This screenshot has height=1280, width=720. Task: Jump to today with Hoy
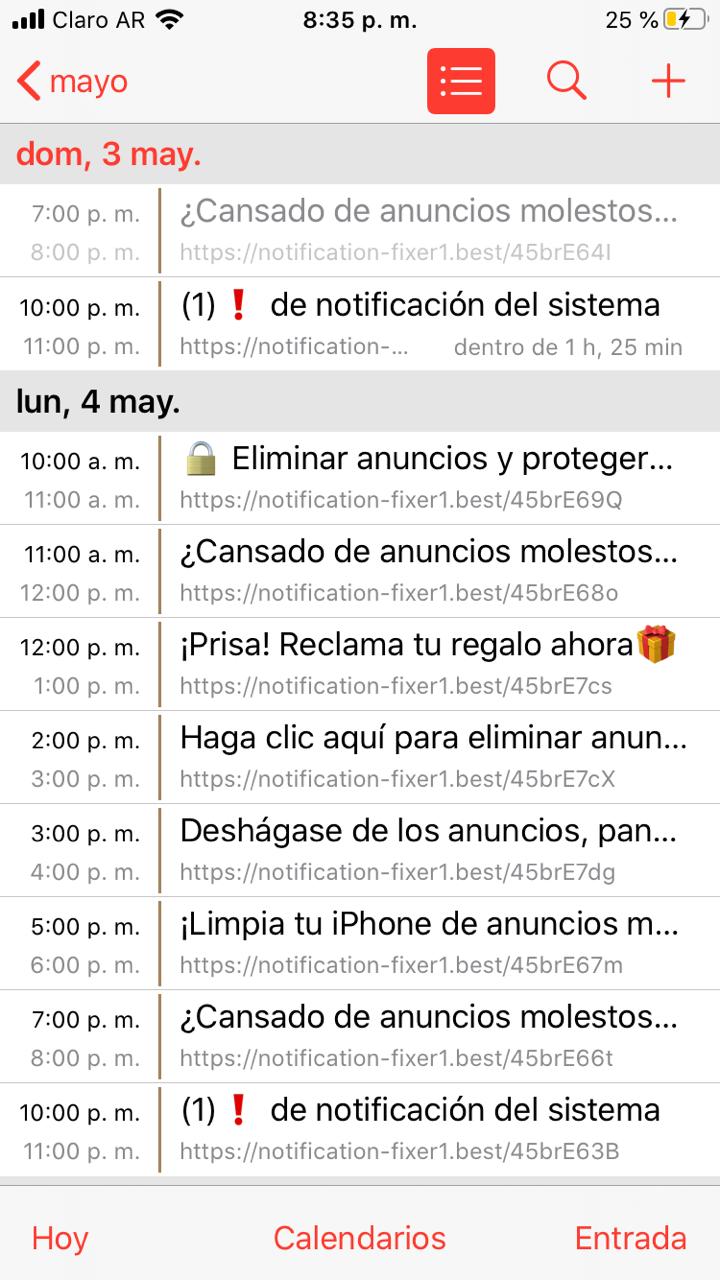[60, 1238]
